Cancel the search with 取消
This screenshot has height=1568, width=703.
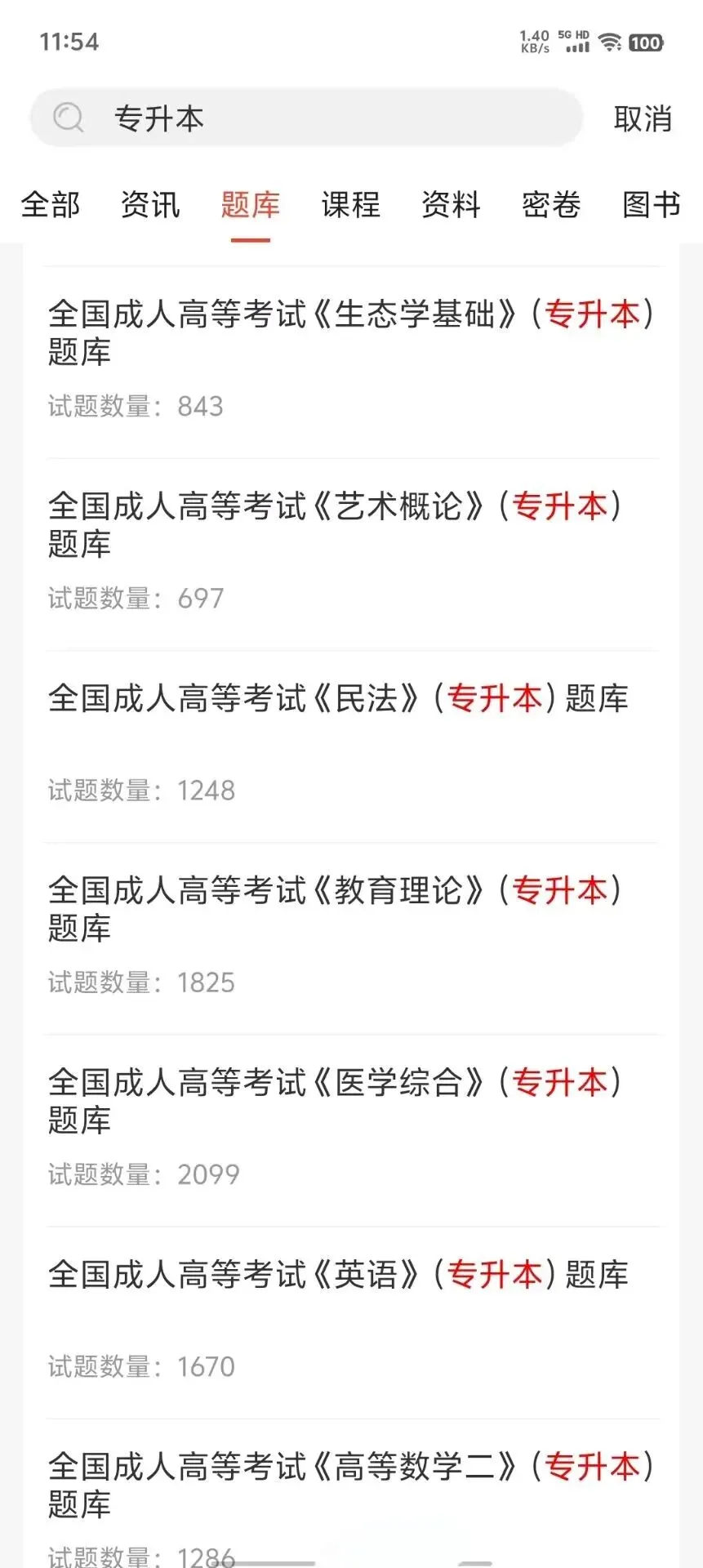click(643, 119)
